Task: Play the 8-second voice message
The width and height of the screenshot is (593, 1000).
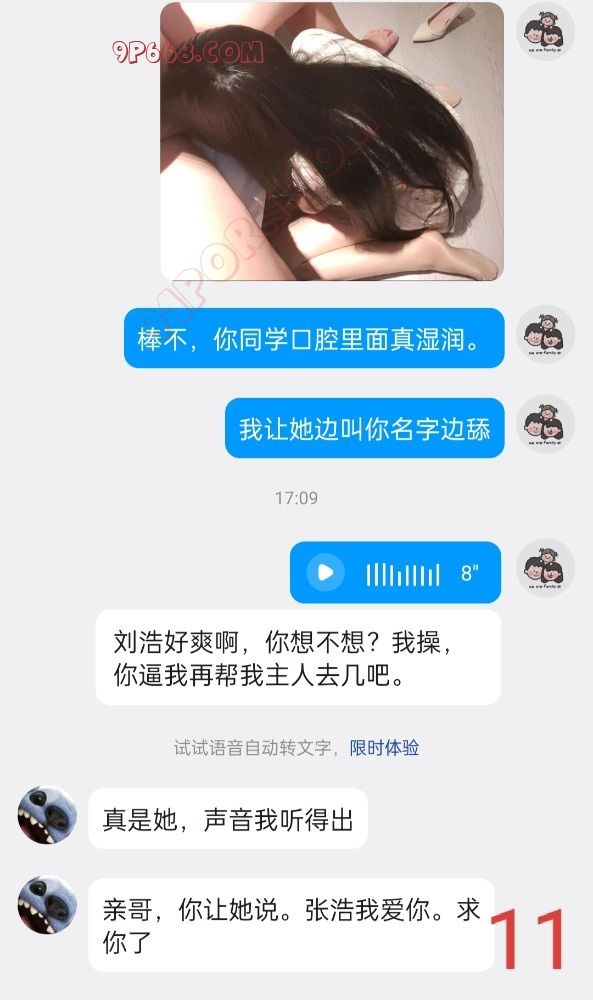Action: pos(325,572)
